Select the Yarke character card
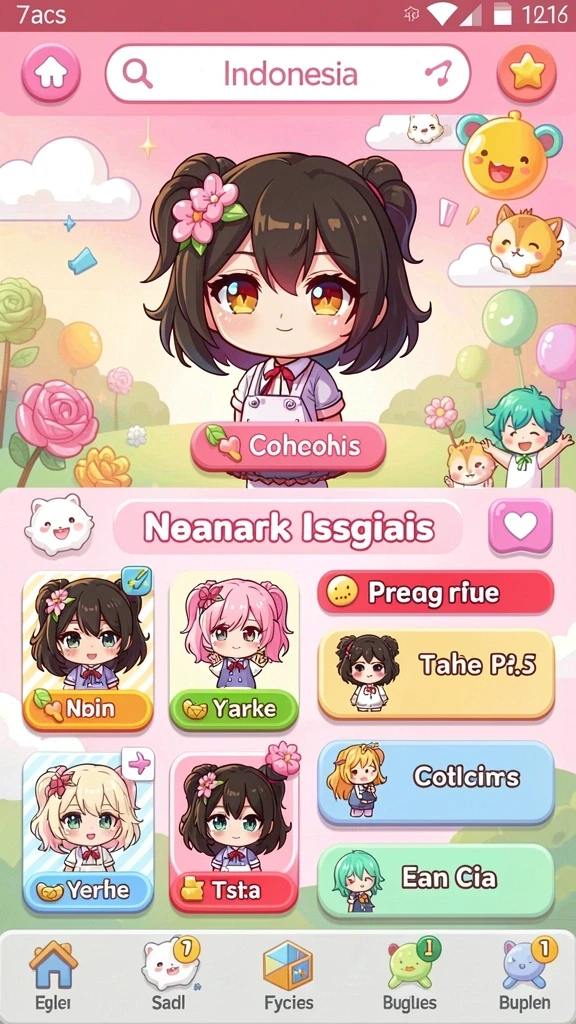The height and width of the screenshot is (1024, 576). tap(234, 651)
